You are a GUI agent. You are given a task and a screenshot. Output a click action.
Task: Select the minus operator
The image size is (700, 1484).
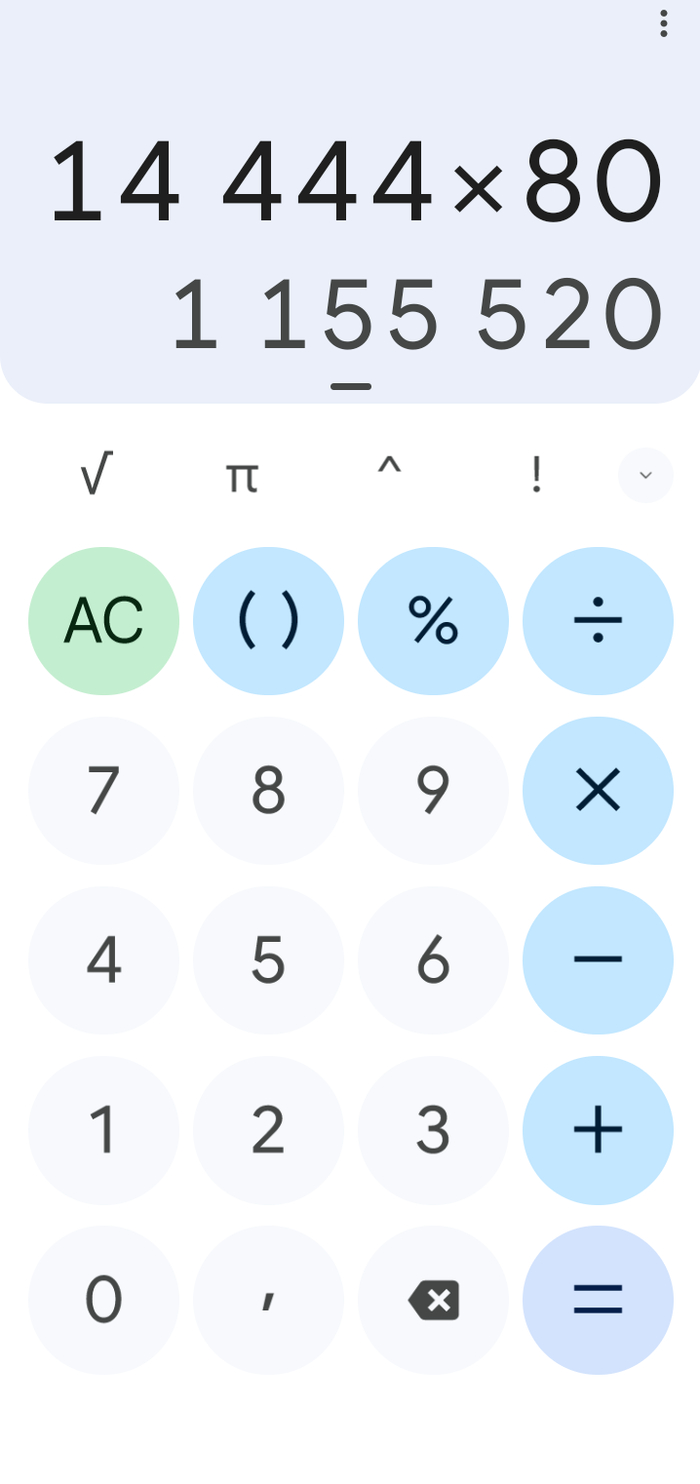coord(598,960)
